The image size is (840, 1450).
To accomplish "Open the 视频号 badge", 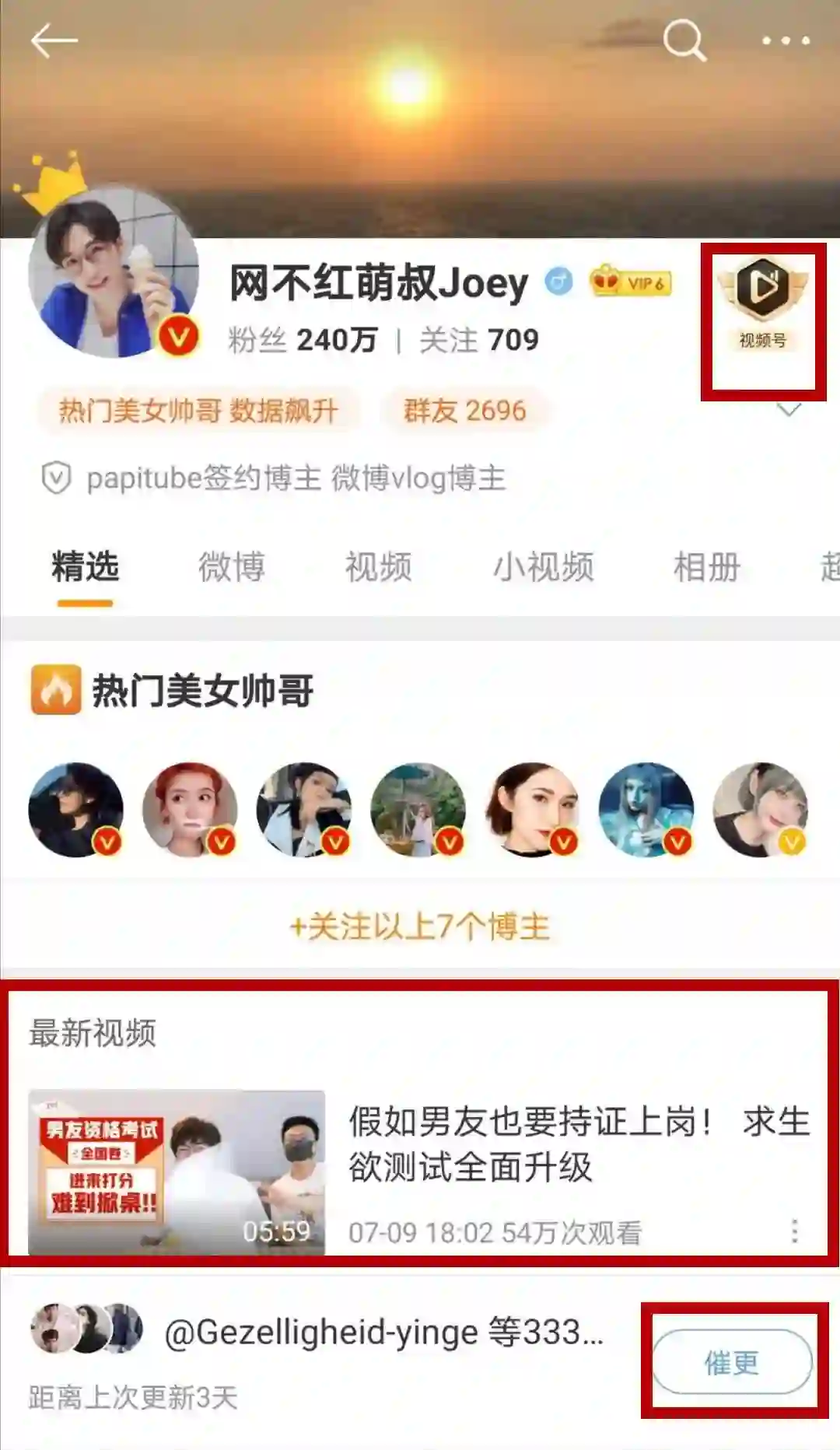I will click(762, 303).
